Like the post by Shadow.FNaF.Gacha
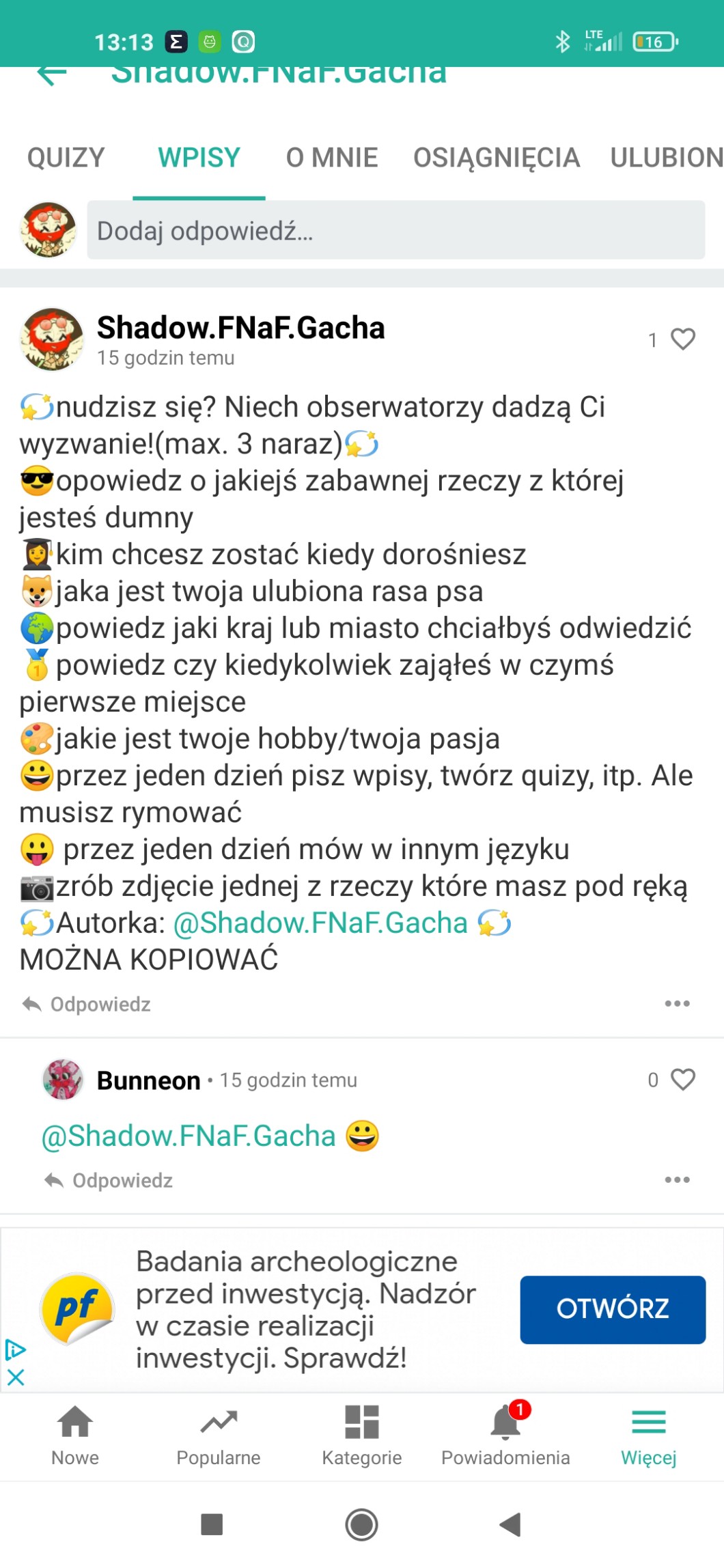The width and height of the screenshot is (724, 1568). tap(682, 339)
